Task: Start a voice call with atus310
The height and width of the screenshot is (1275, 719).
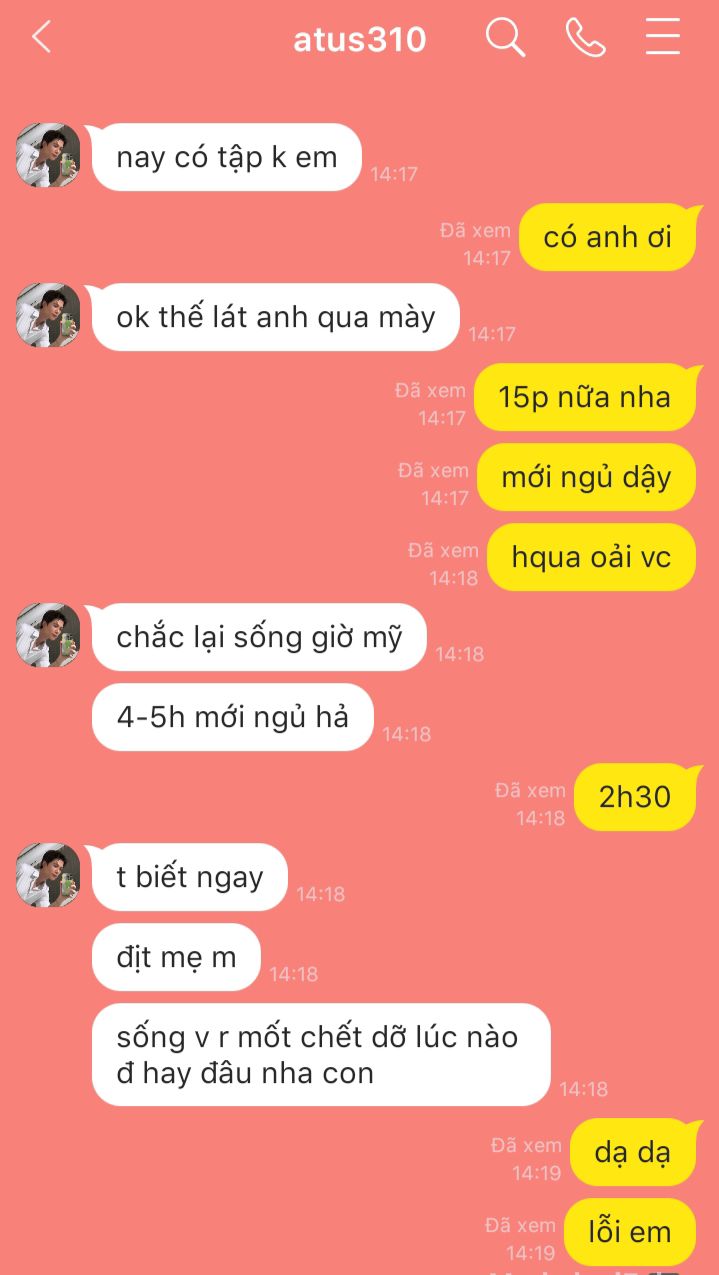Action: click(x=585, y=38)
